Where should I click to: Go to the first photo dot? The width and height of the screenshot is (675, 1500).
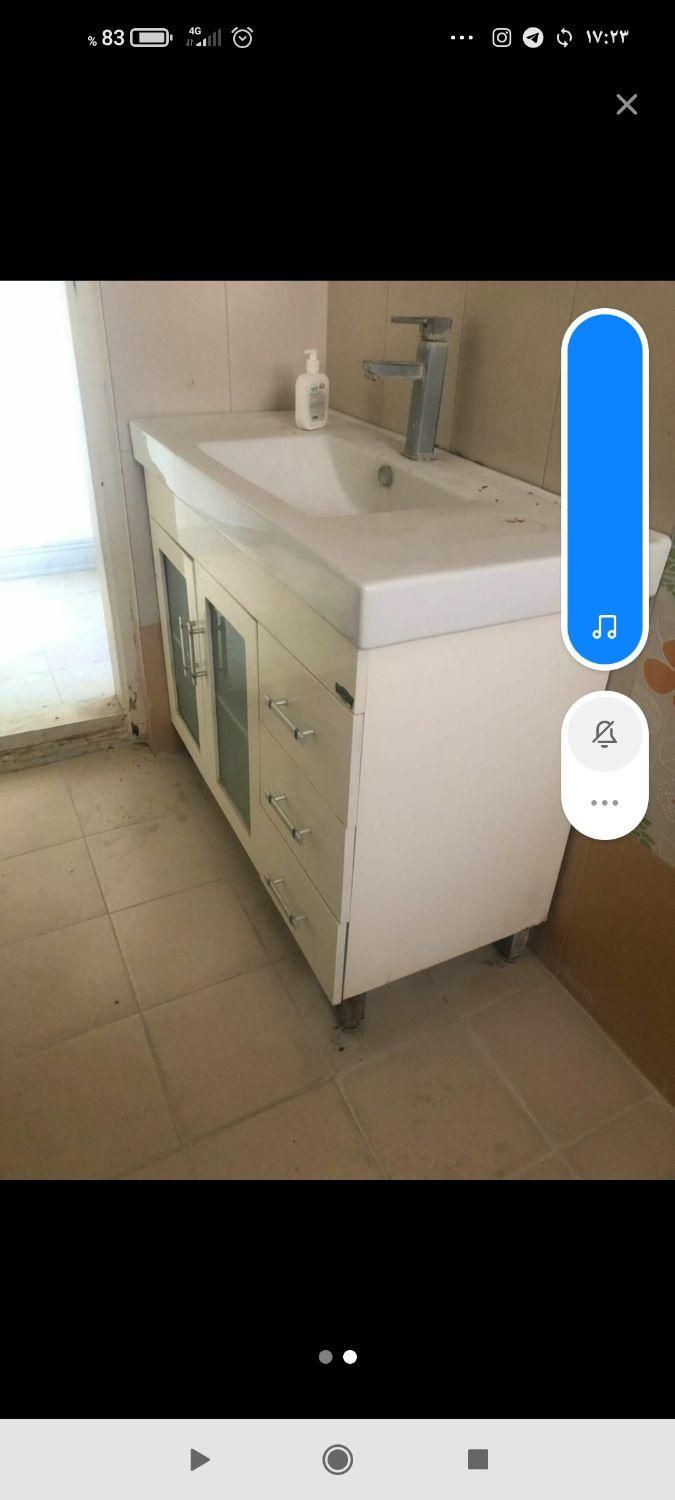coord(325,1357)
